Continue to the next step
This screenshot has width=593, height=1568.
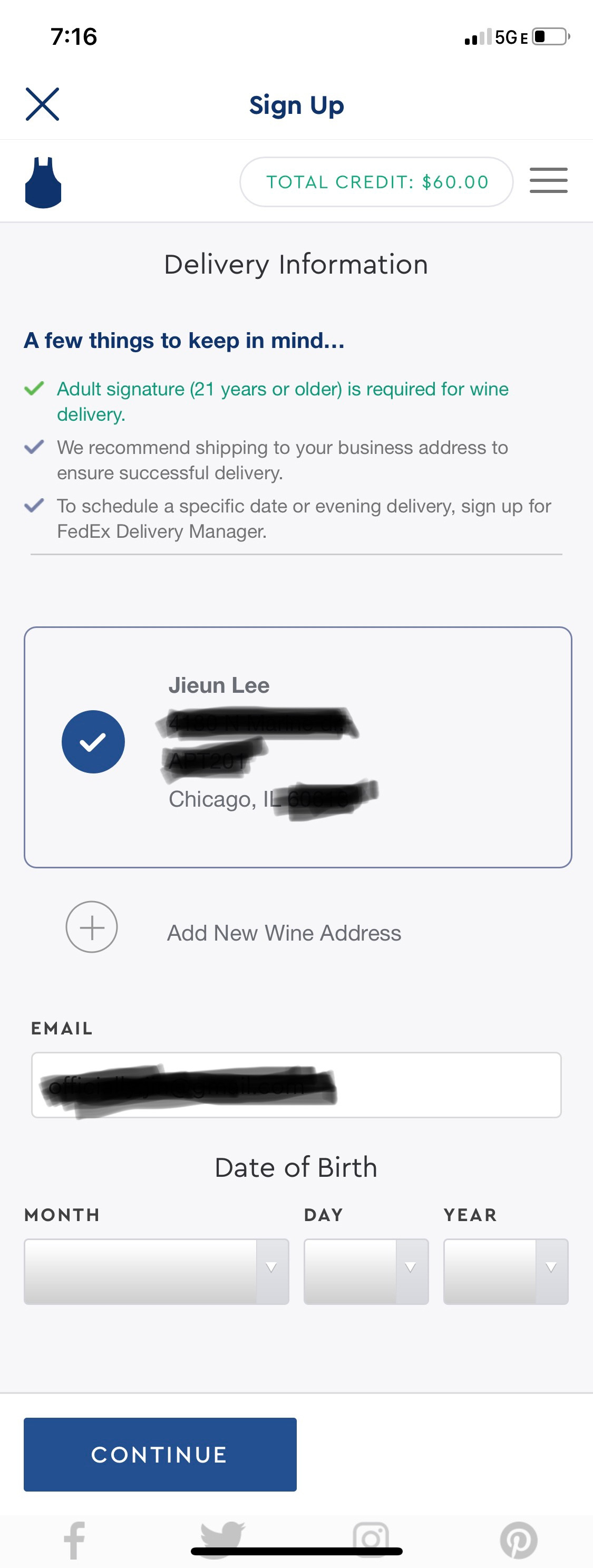click(160, 1454)
